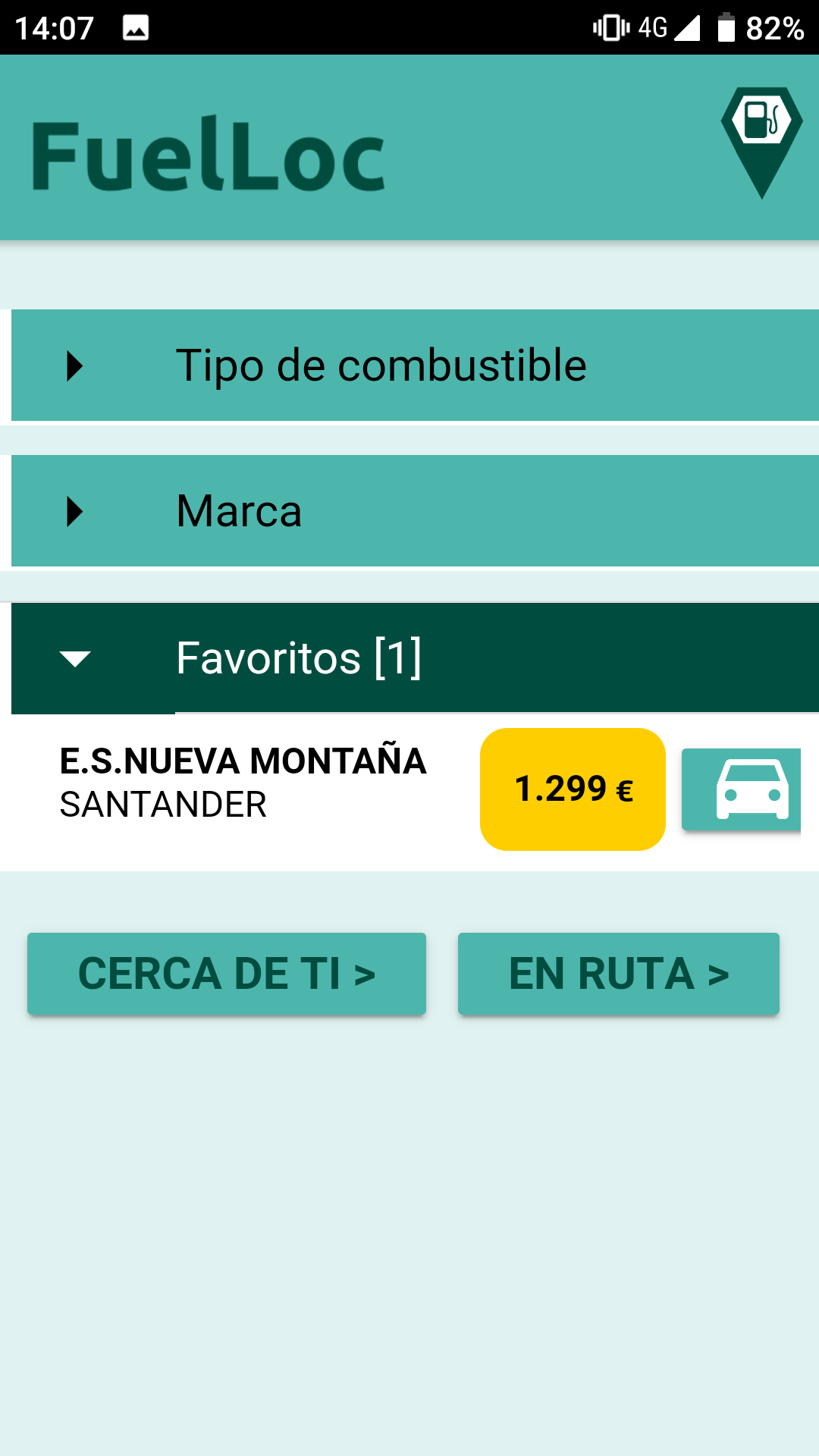Collapse the Favoritos section

coord(413,658)
